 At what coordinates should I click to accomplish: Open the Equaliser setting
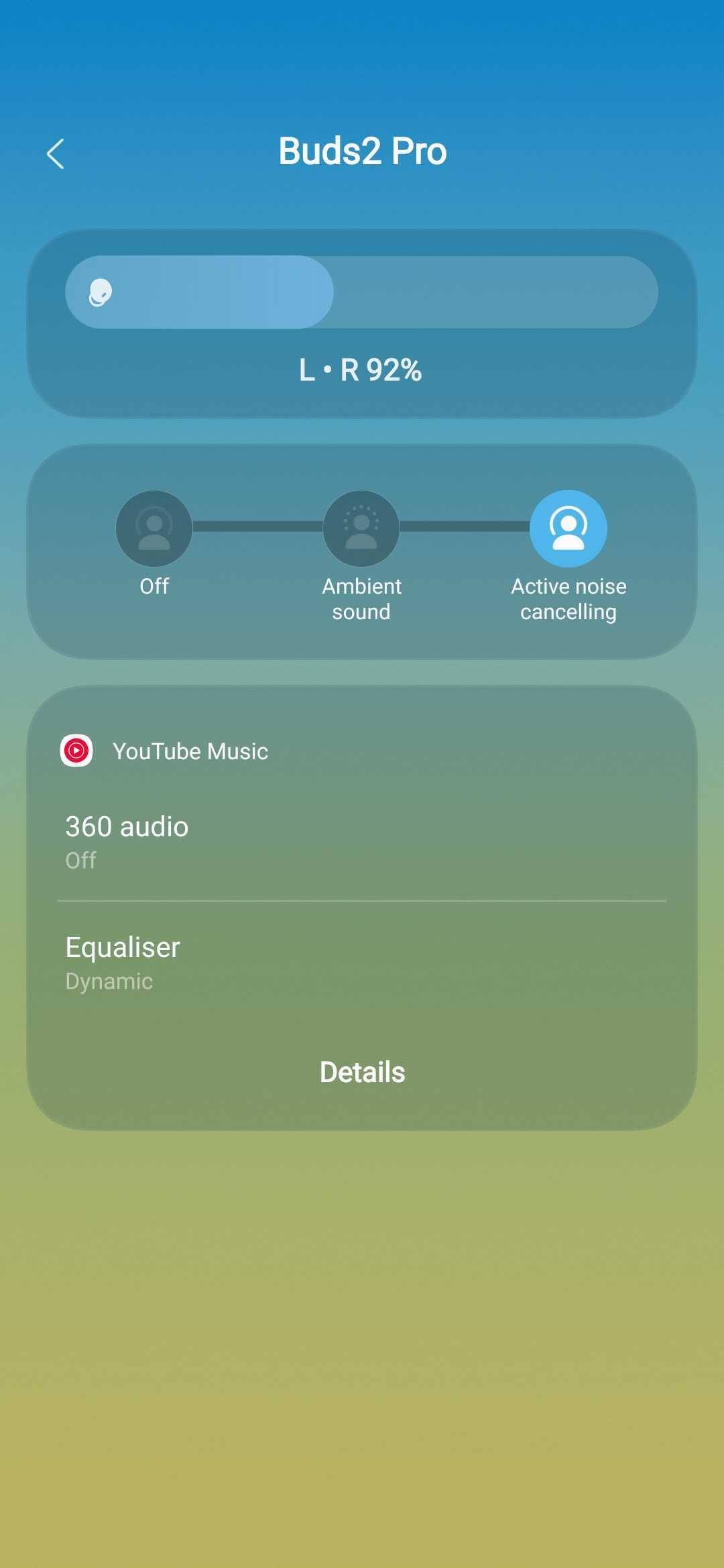pyautogui.click(x=362, y=962)
